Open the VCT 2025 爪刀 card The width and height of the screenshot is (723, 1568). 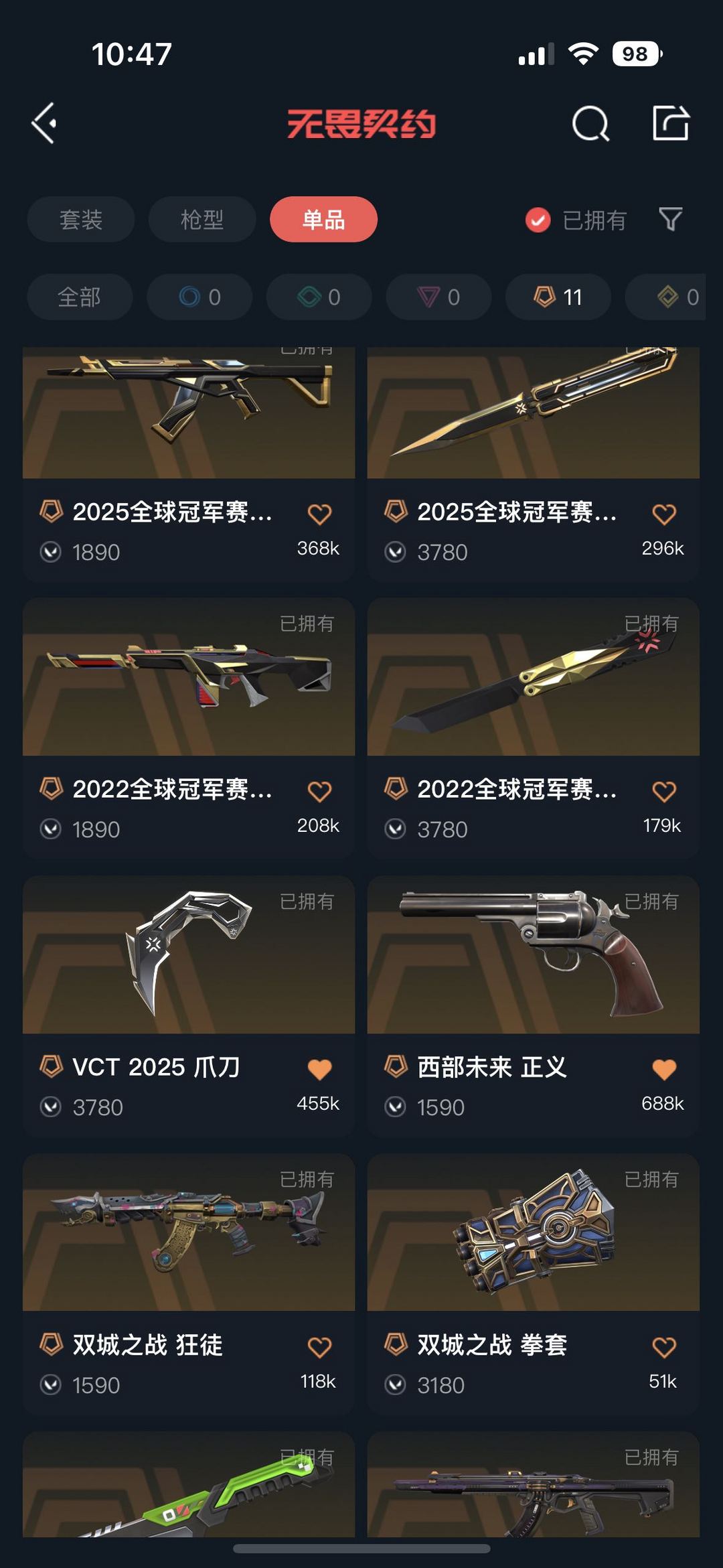point(189,1006)
